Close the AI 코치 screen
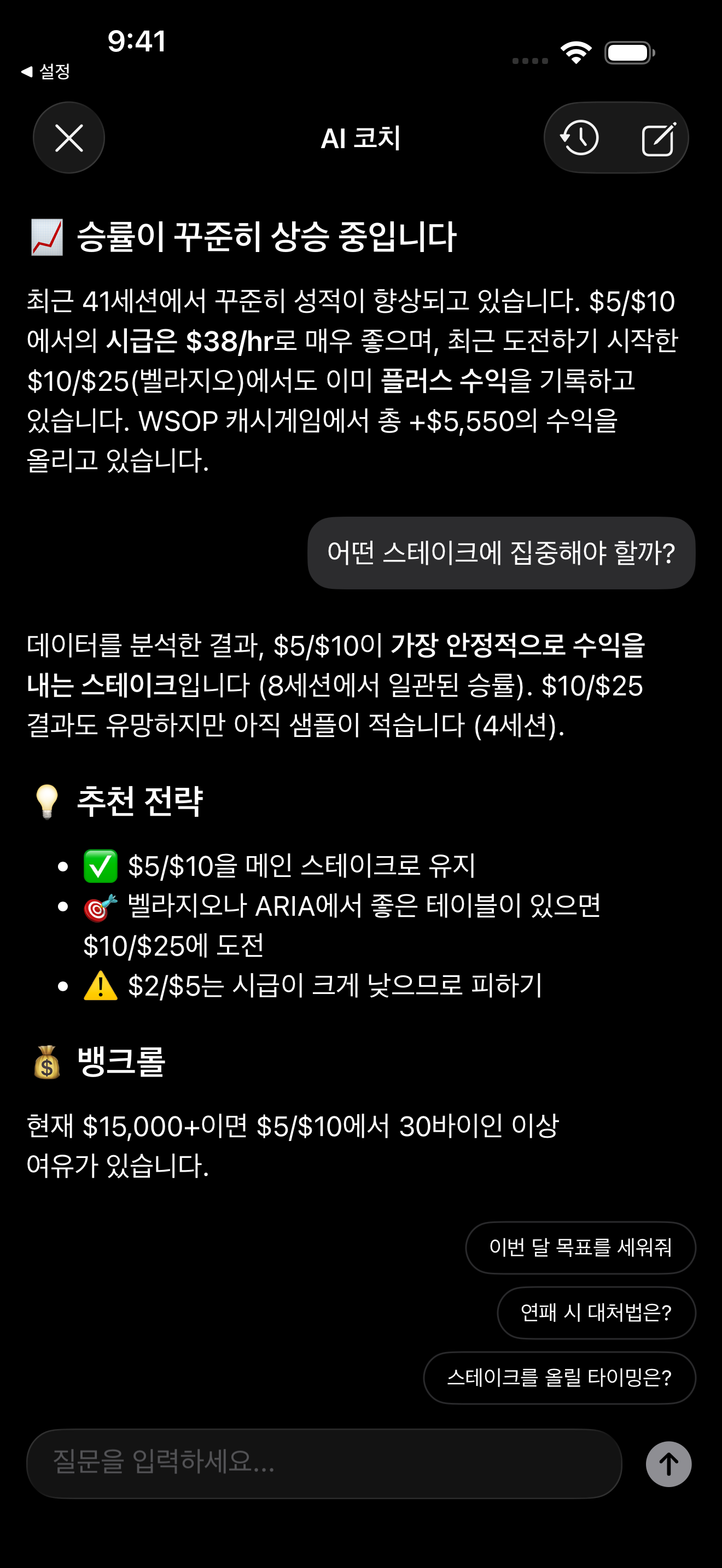The height and width of the screenshot is (1568, 722). [x=69, y=138]
